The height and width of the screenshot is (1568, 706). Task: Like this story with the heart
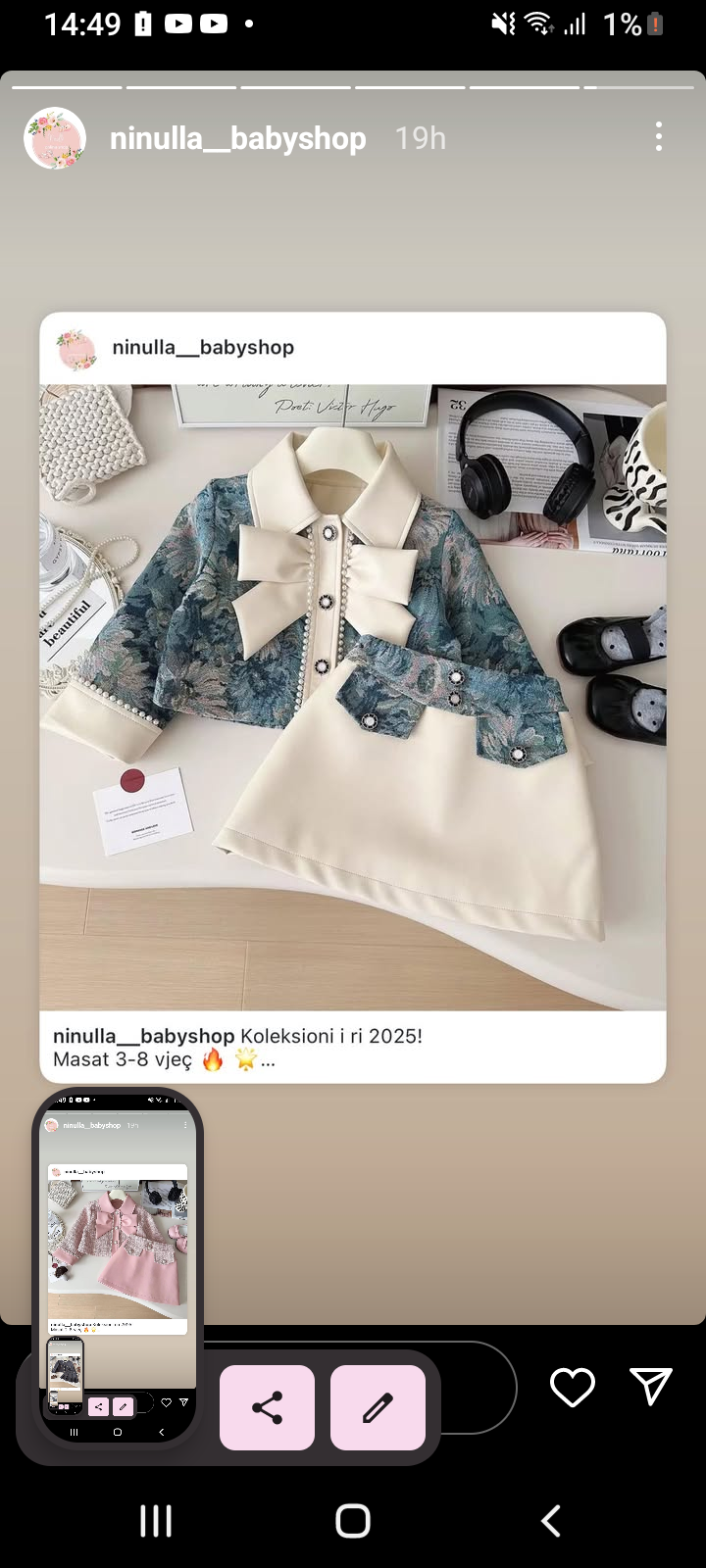(x=572, y=1387)
